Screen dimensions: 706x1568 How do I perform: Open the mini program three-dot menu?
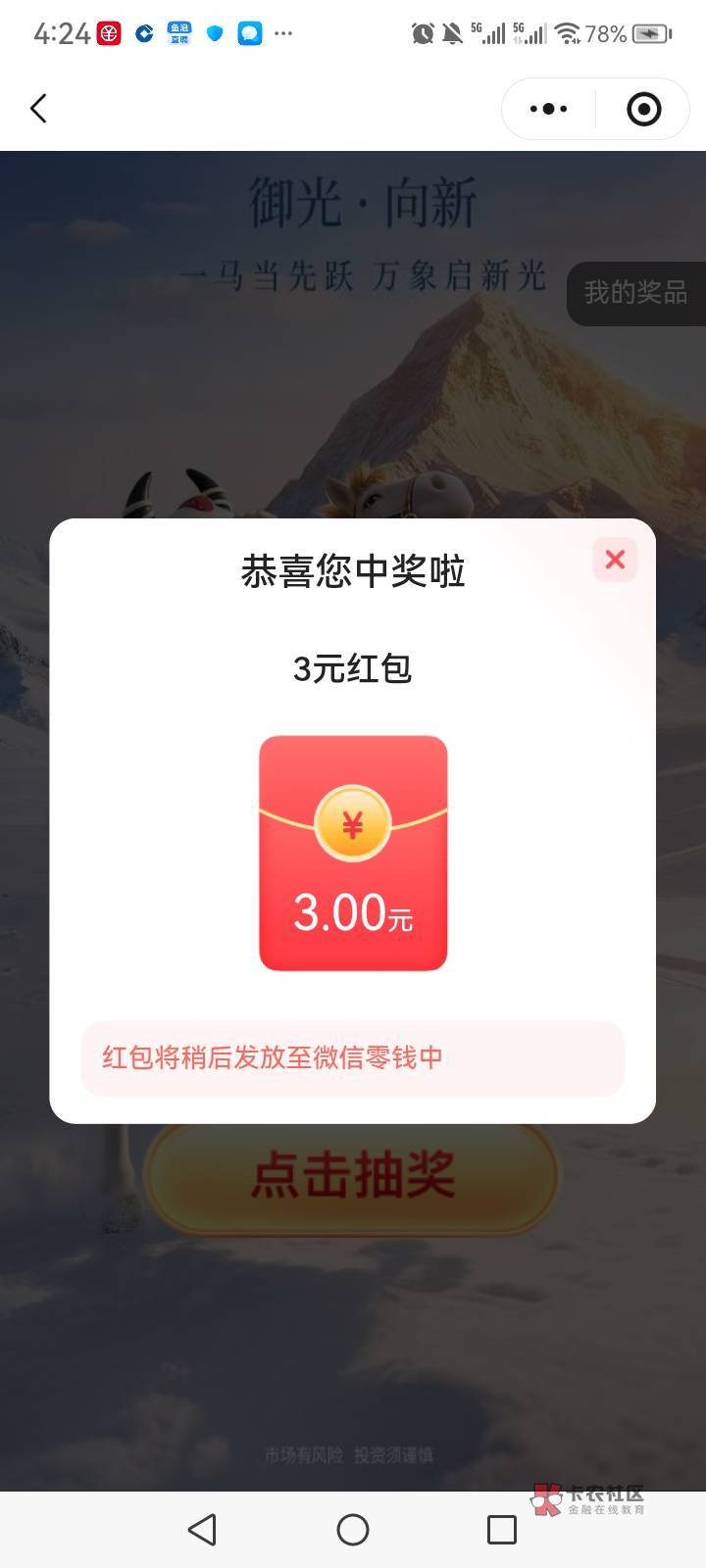548,109
